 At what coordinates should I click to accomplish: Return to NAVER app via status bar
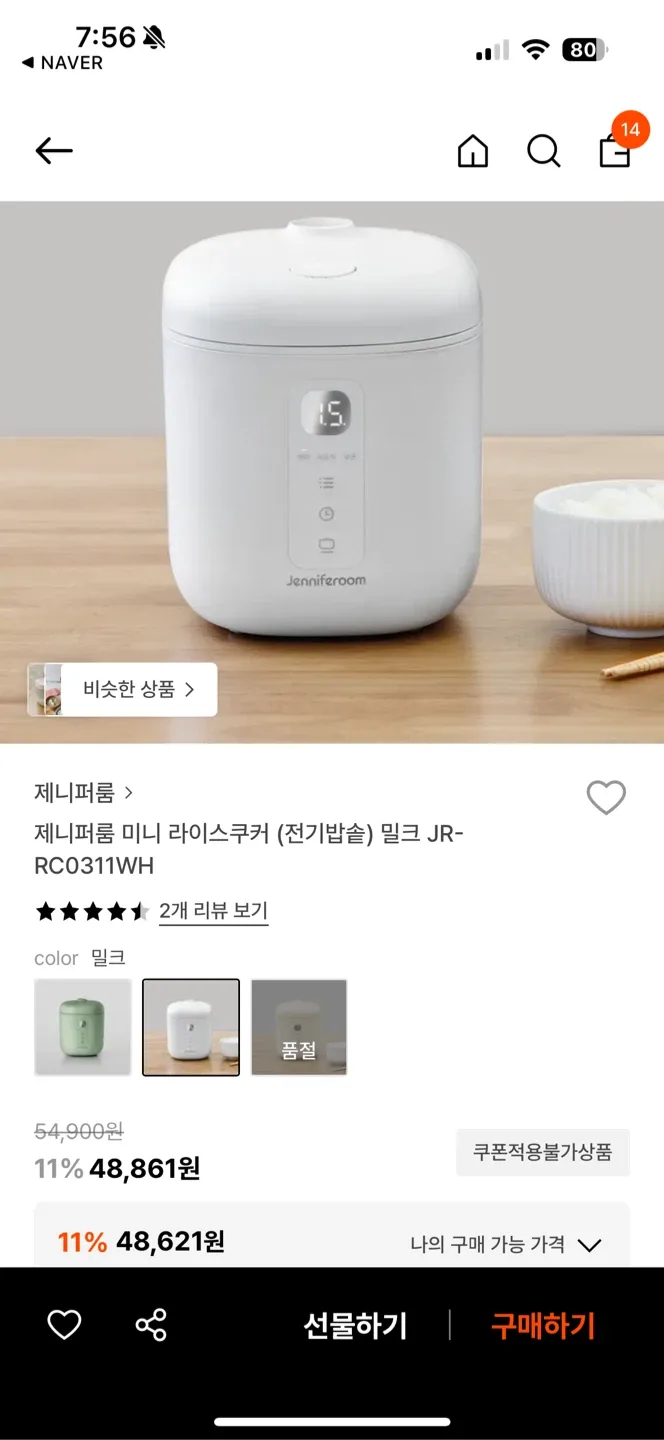tap(62, 63)
